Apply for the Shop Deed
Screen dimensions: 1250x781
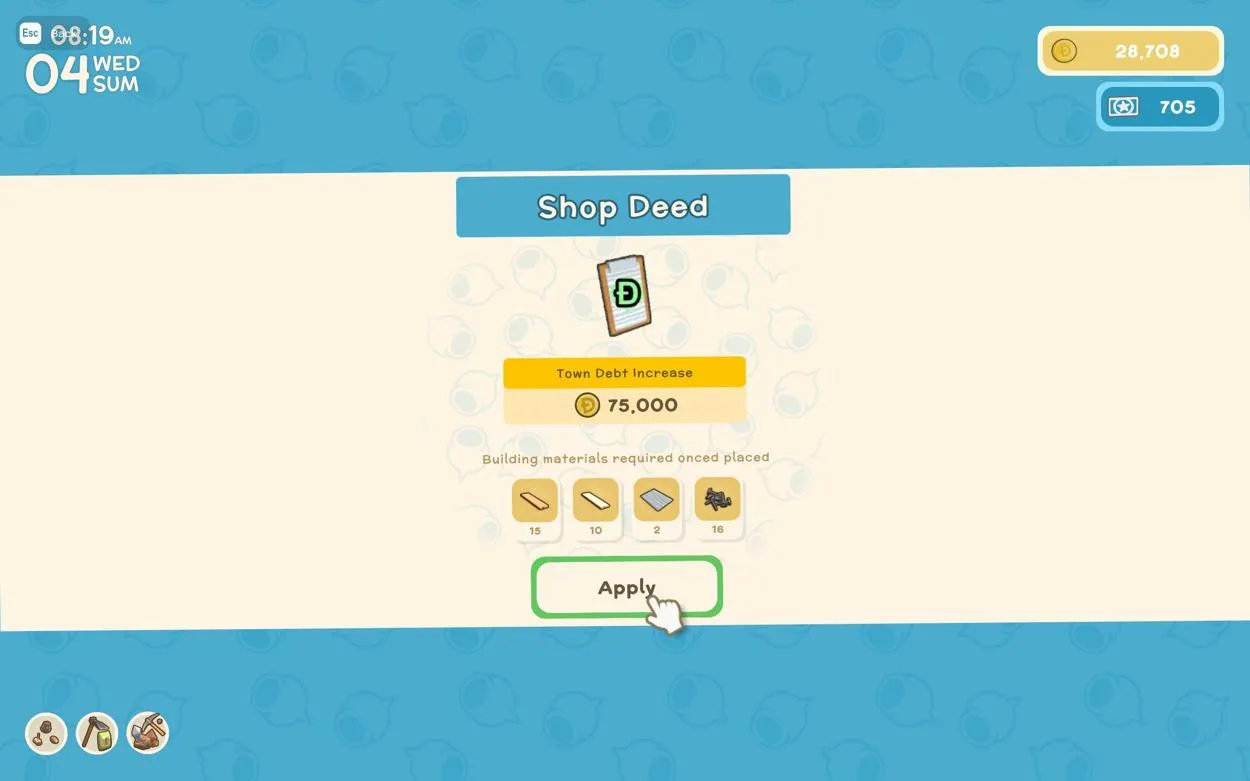click(x=626, y=587)
